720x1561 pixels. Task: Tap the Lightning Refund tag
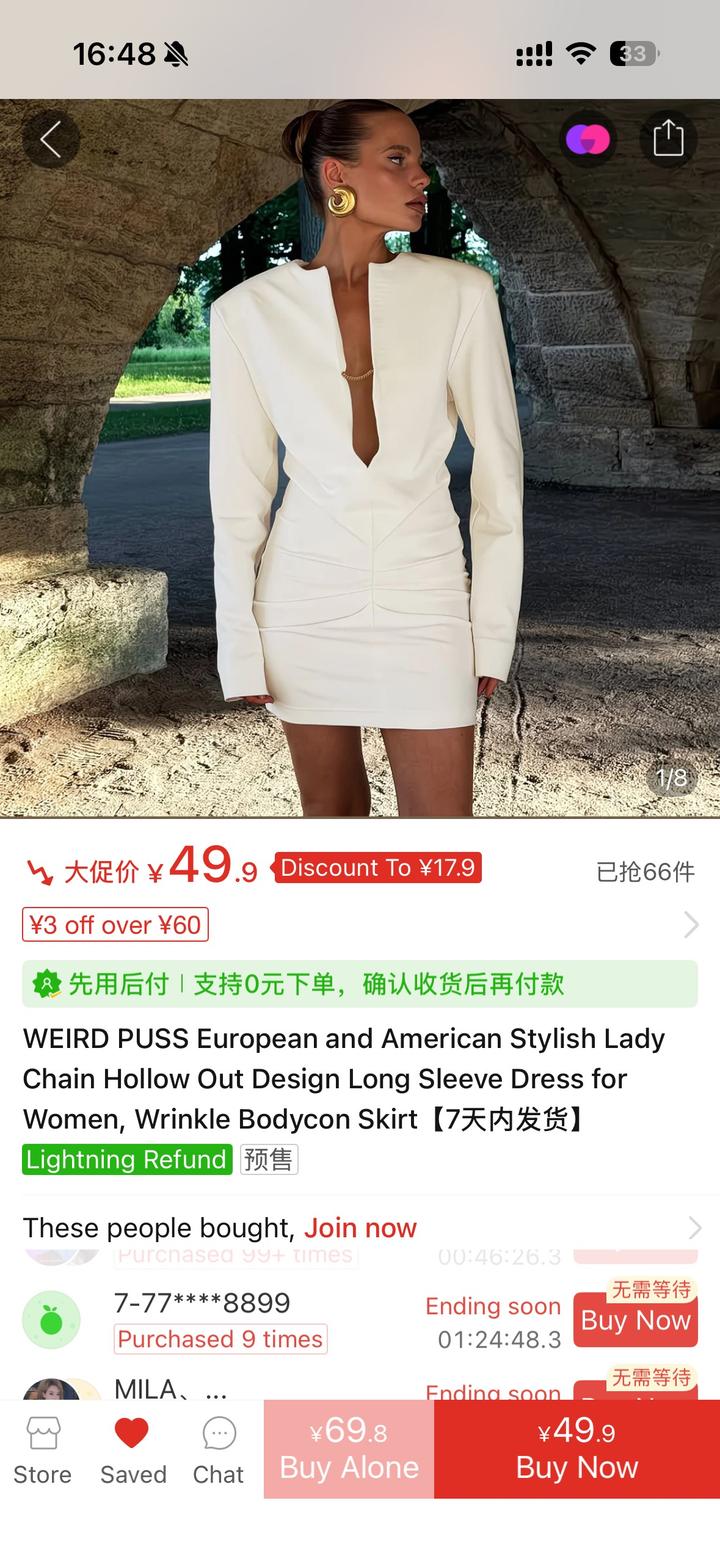point(127,1159)
